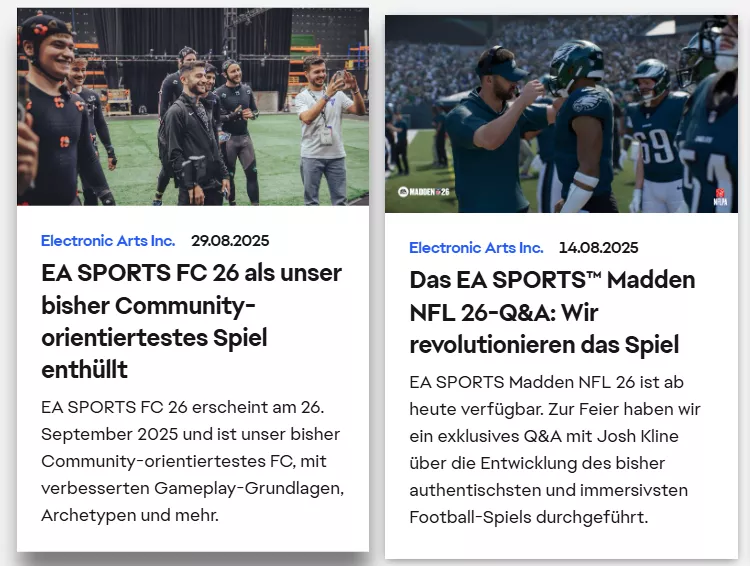Open the Madden NFL 26 Q&A article card
This screenshot has height=566, width=750.
click(552, 312)
